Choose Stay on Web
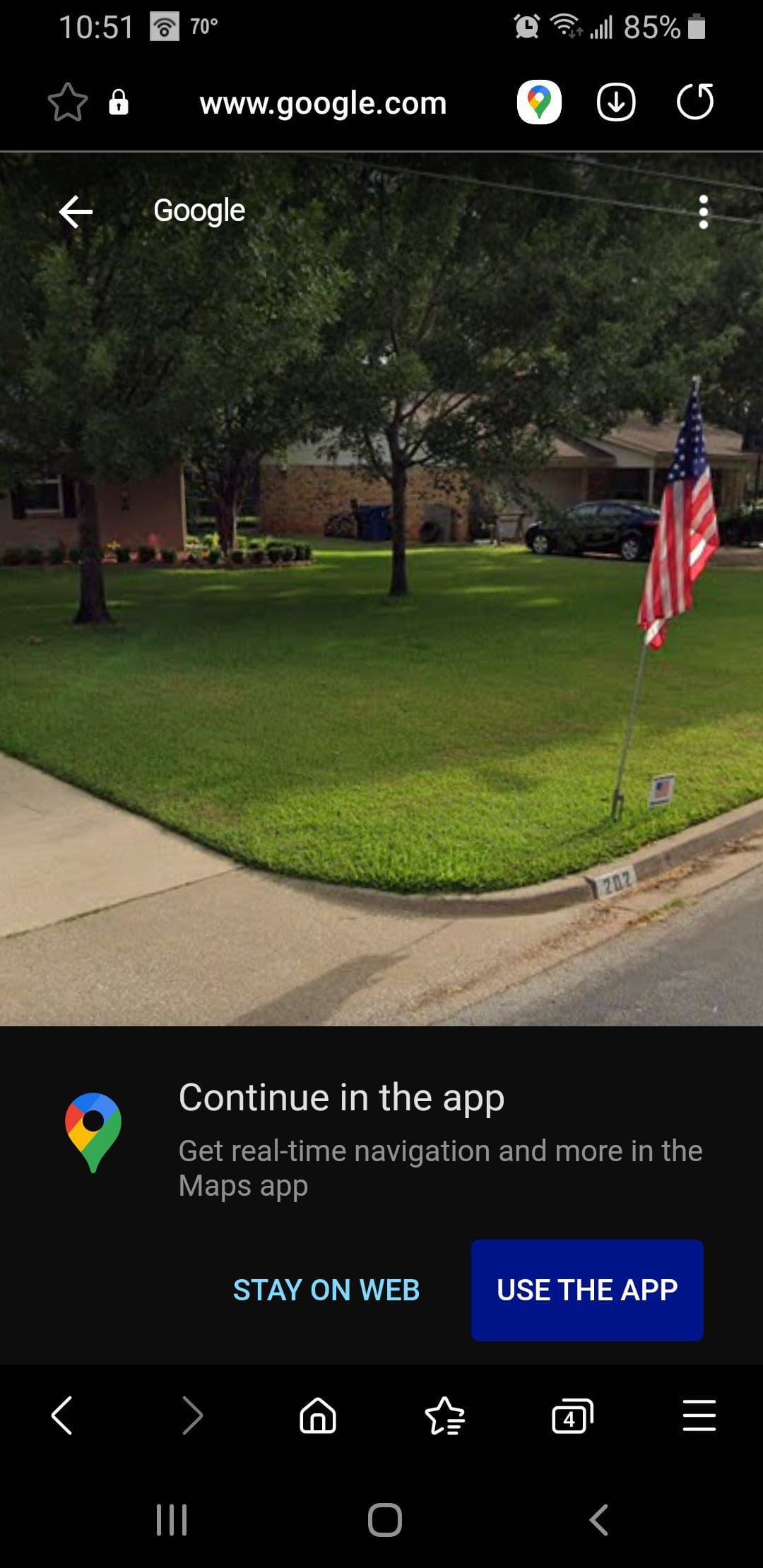The width and height of the screenshot is (763, 1568). click(326, 1290)
